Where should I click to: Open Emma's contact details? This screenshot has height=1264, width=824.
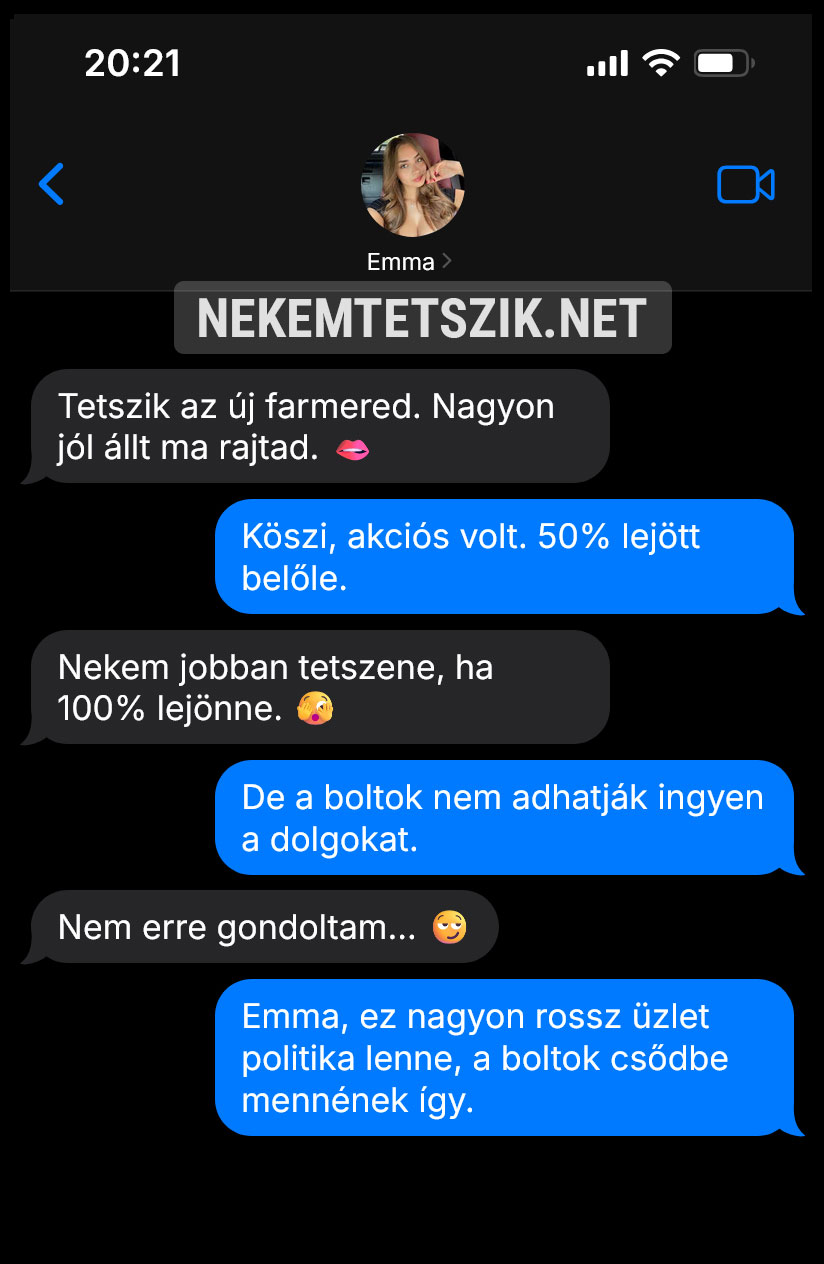tap(411, 261)
